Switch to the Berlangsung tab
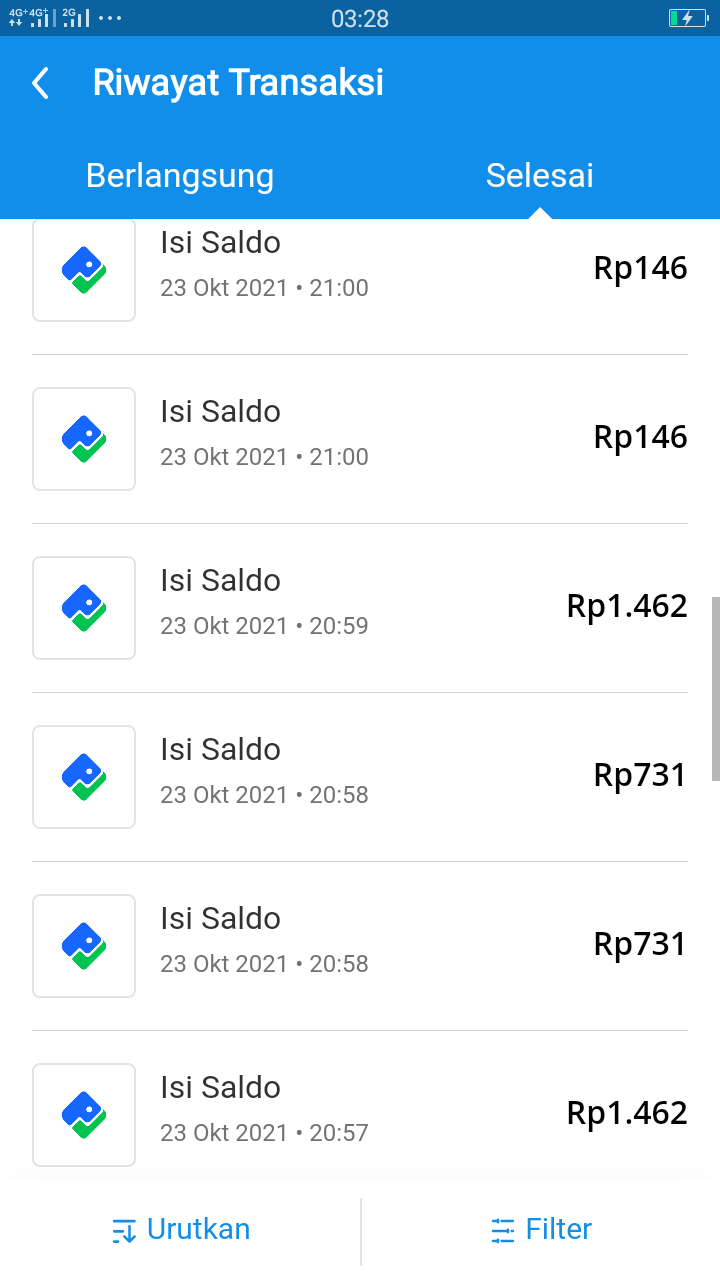720x1280 pixels. tap(180, 176)
